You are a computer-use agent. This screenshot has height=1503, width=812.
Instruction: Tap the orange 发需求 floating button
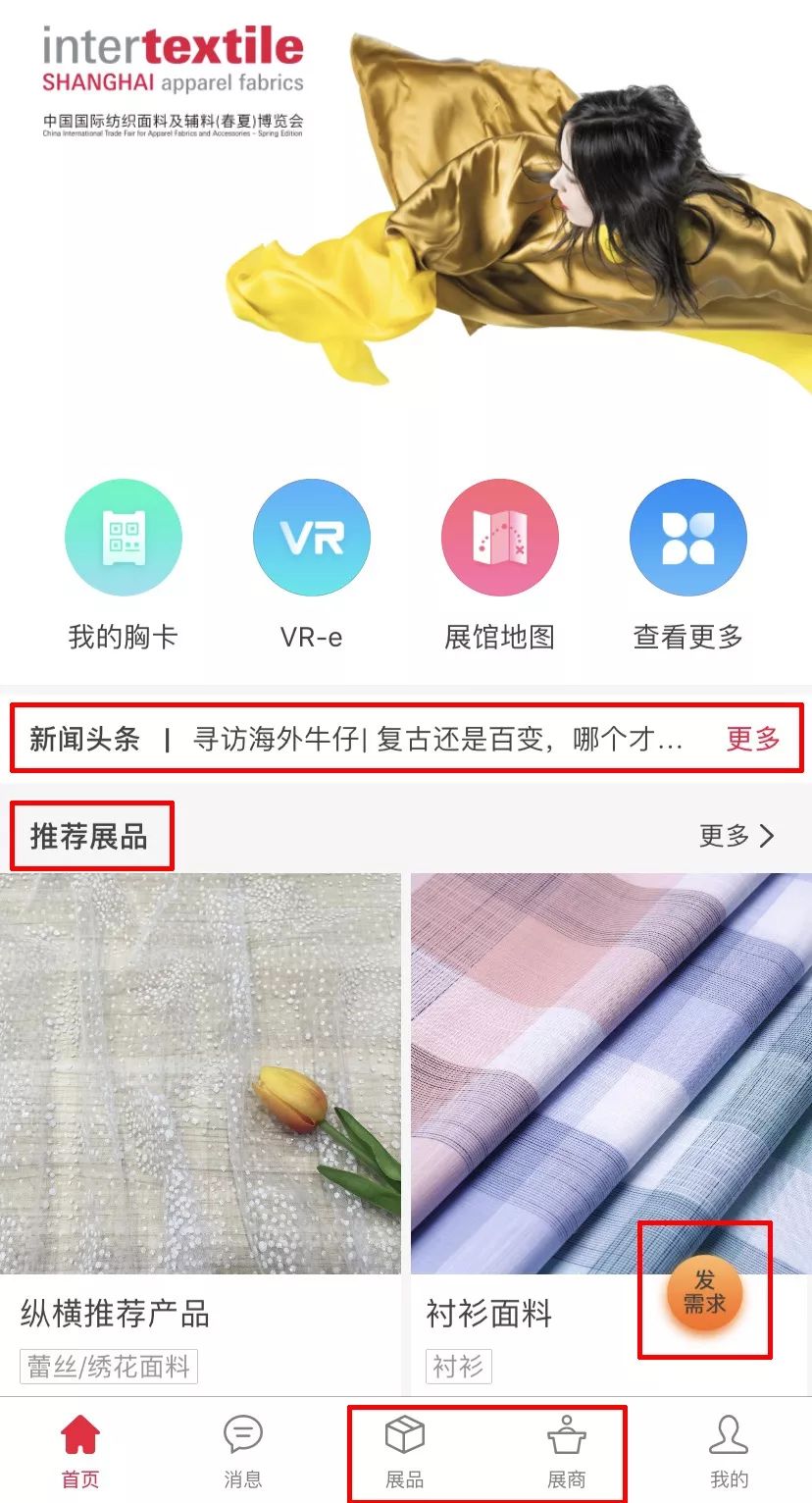(704, 1292)
